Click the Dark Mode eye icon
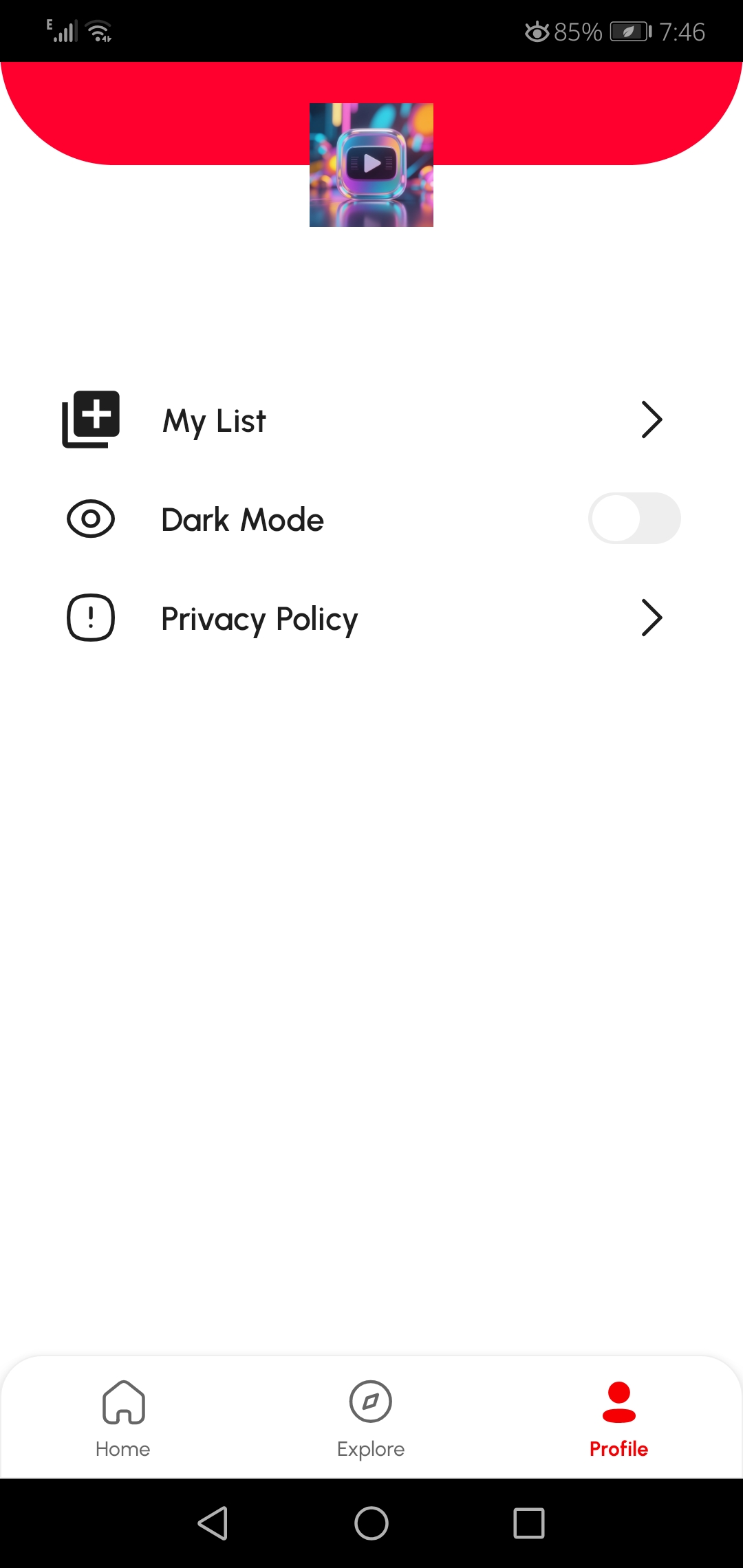The image size is (743, 1568). click(x=91, y=519)
